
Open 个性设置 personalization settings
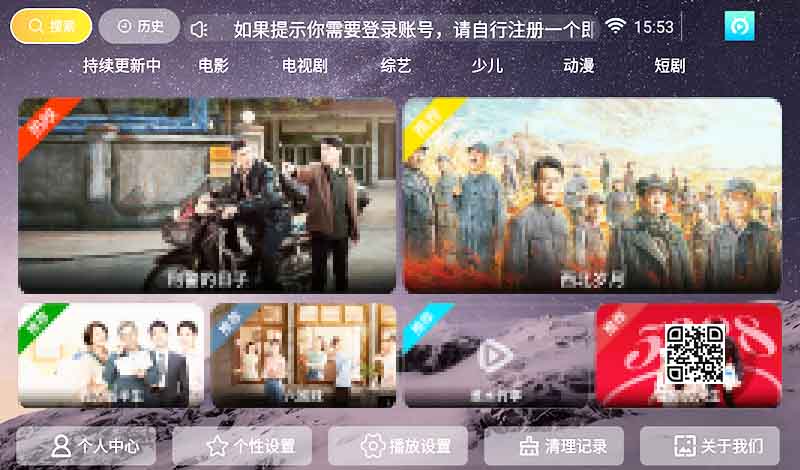tap(242, 446)
